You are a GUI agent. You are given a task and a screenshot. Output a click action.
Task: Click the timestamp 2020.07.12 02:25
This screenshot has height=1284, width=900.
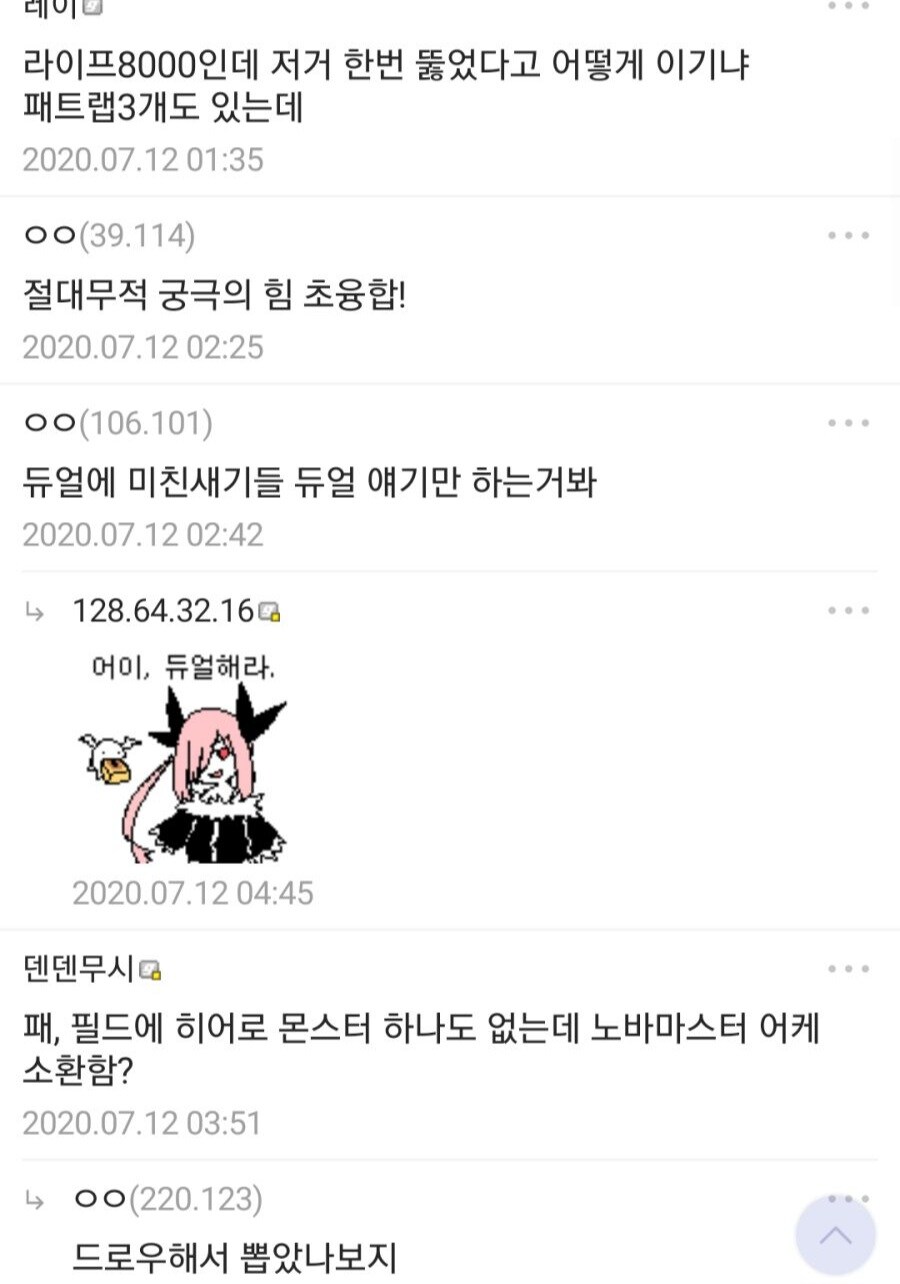143,346
